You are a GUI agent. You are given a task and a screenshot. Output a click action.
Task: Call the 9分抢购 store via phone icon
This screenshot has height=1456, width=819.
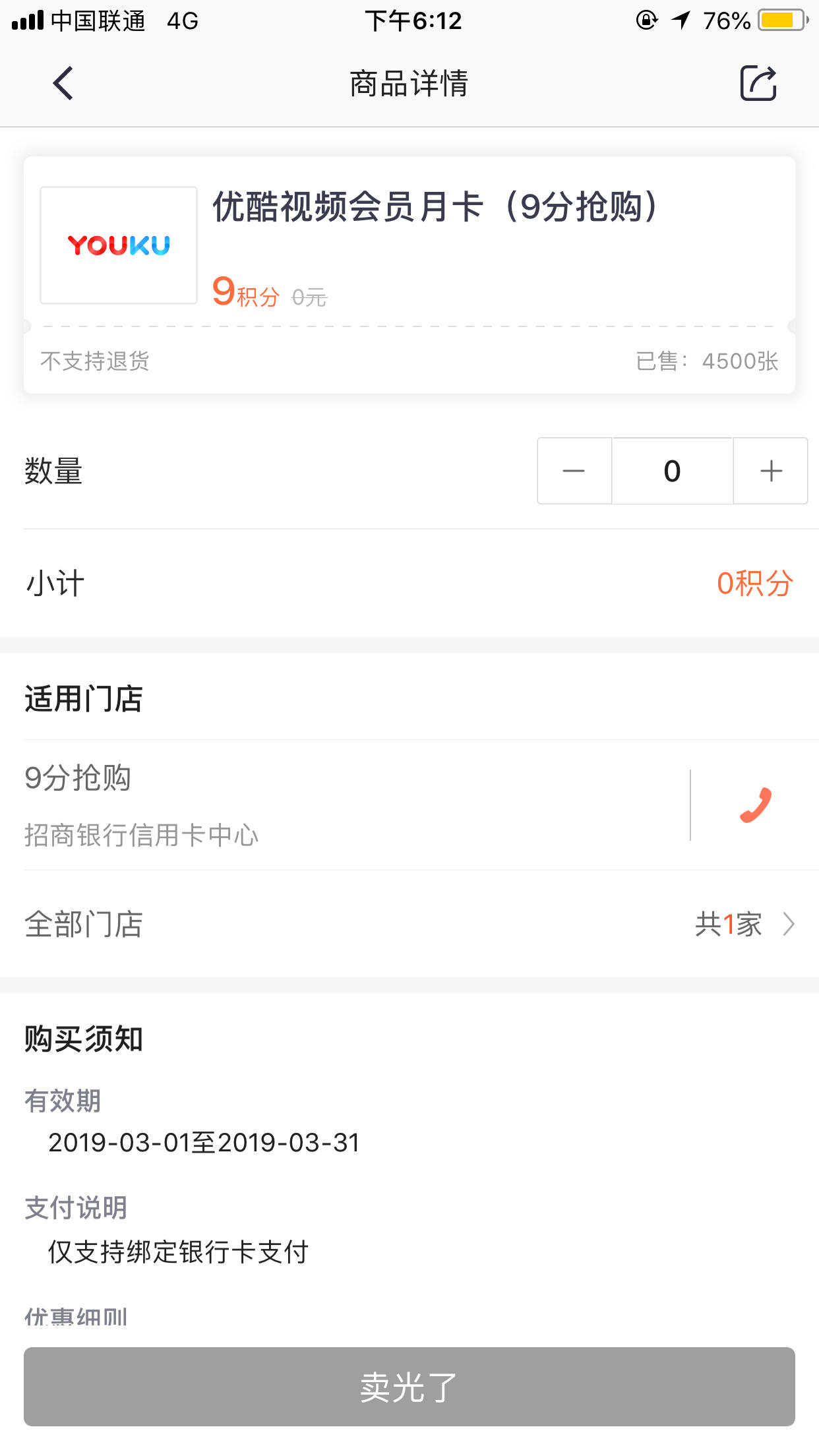(755, 805)
